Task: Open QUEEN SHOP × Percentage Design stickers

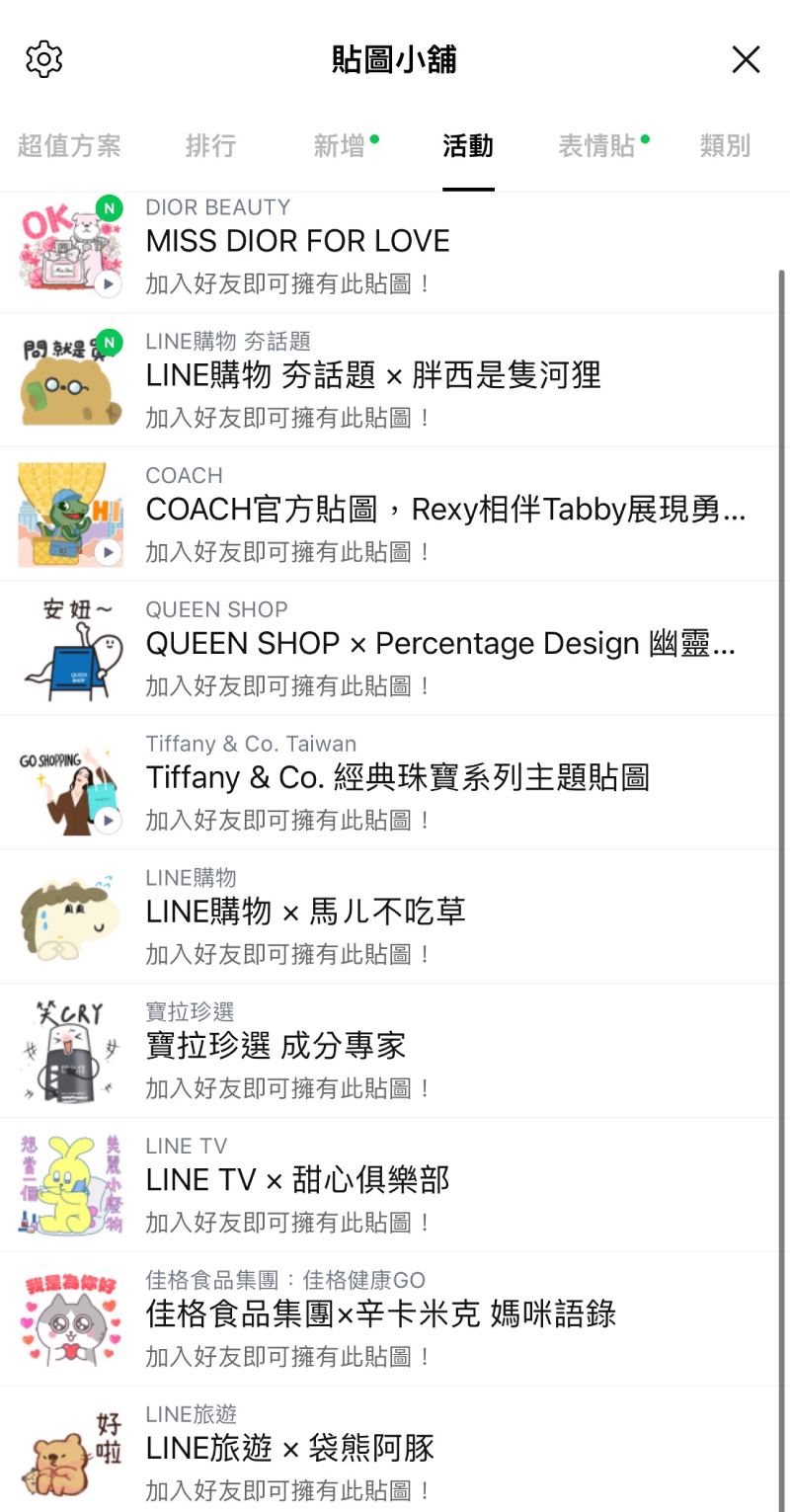Action: [x=395, y=649]
